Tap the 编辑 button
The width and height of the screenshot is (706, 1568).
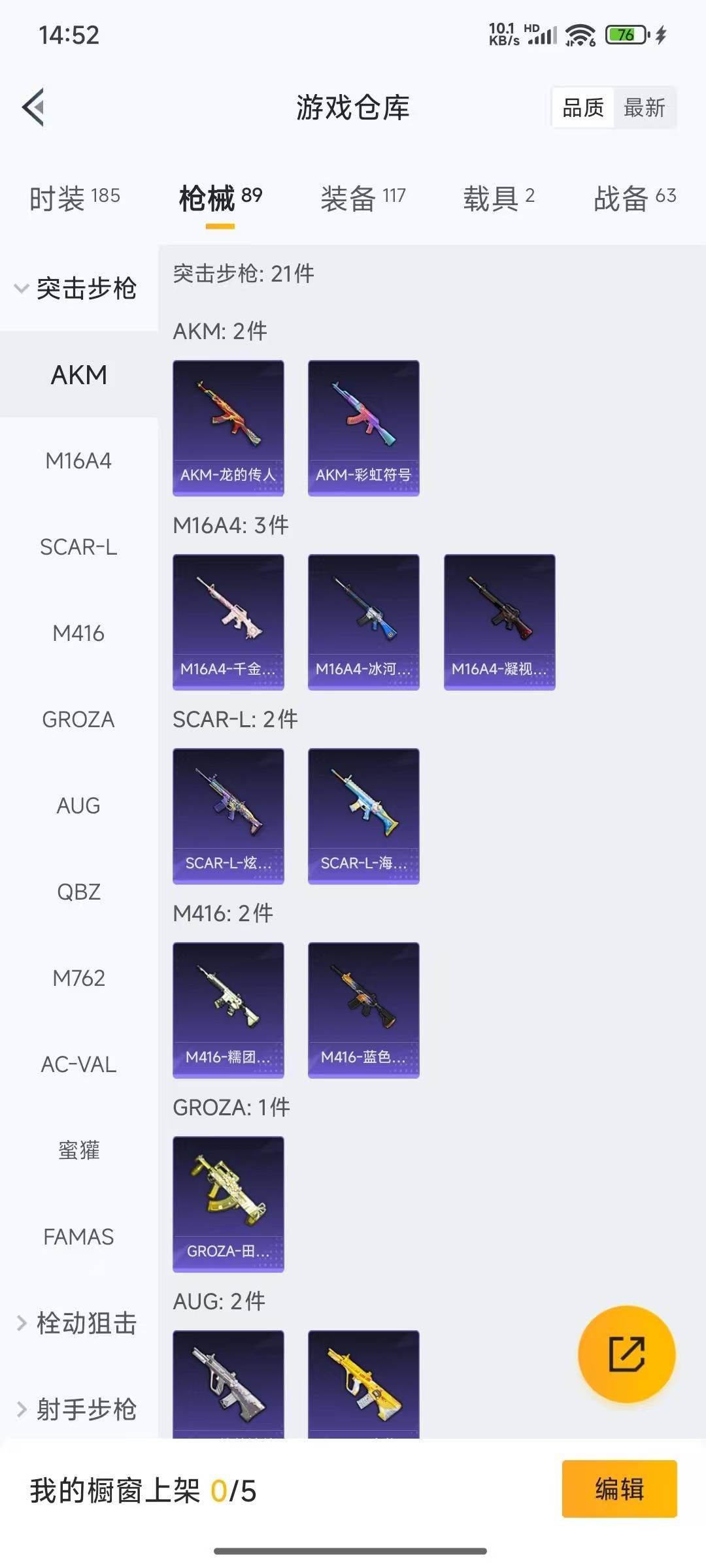tap(619, 1489)
